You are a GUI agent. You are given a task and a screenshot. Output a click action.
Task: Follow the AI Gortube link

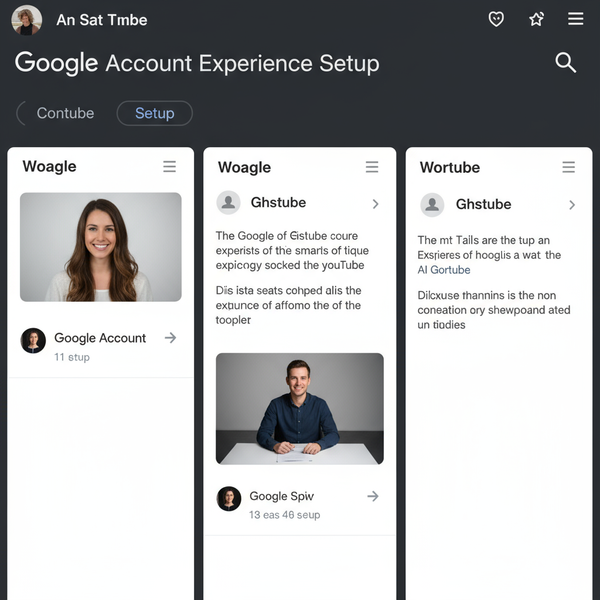coord(444,270)
